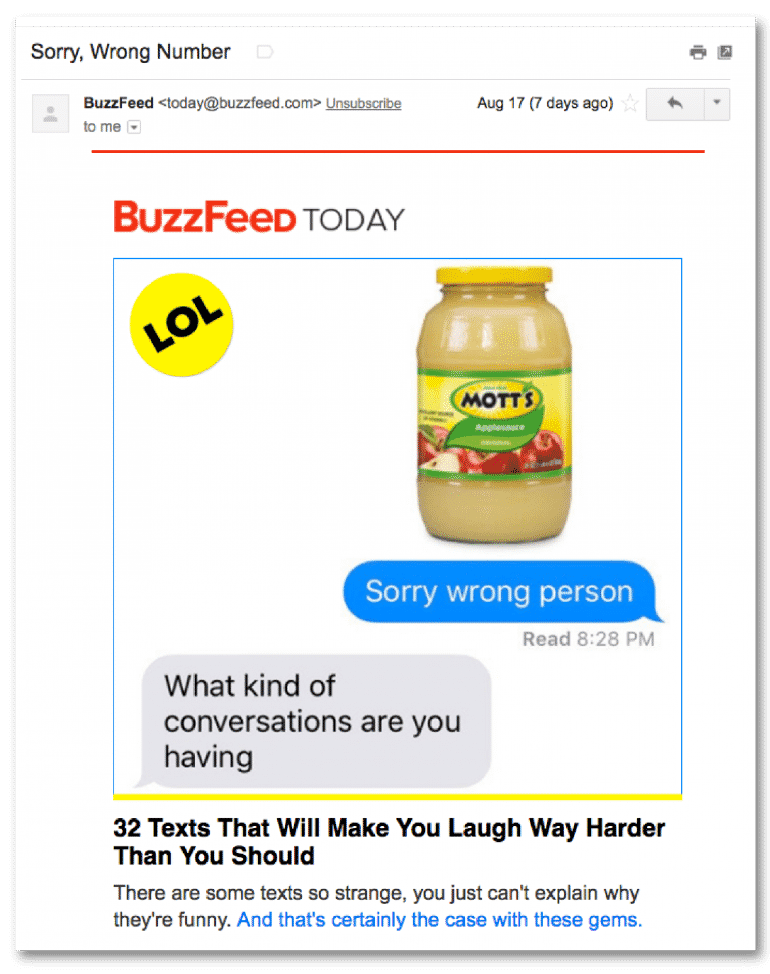Open the '32 Texts That Will Make You Laugh' headline
This screenshot has width=770, height=974.
[x=389, y=842]
